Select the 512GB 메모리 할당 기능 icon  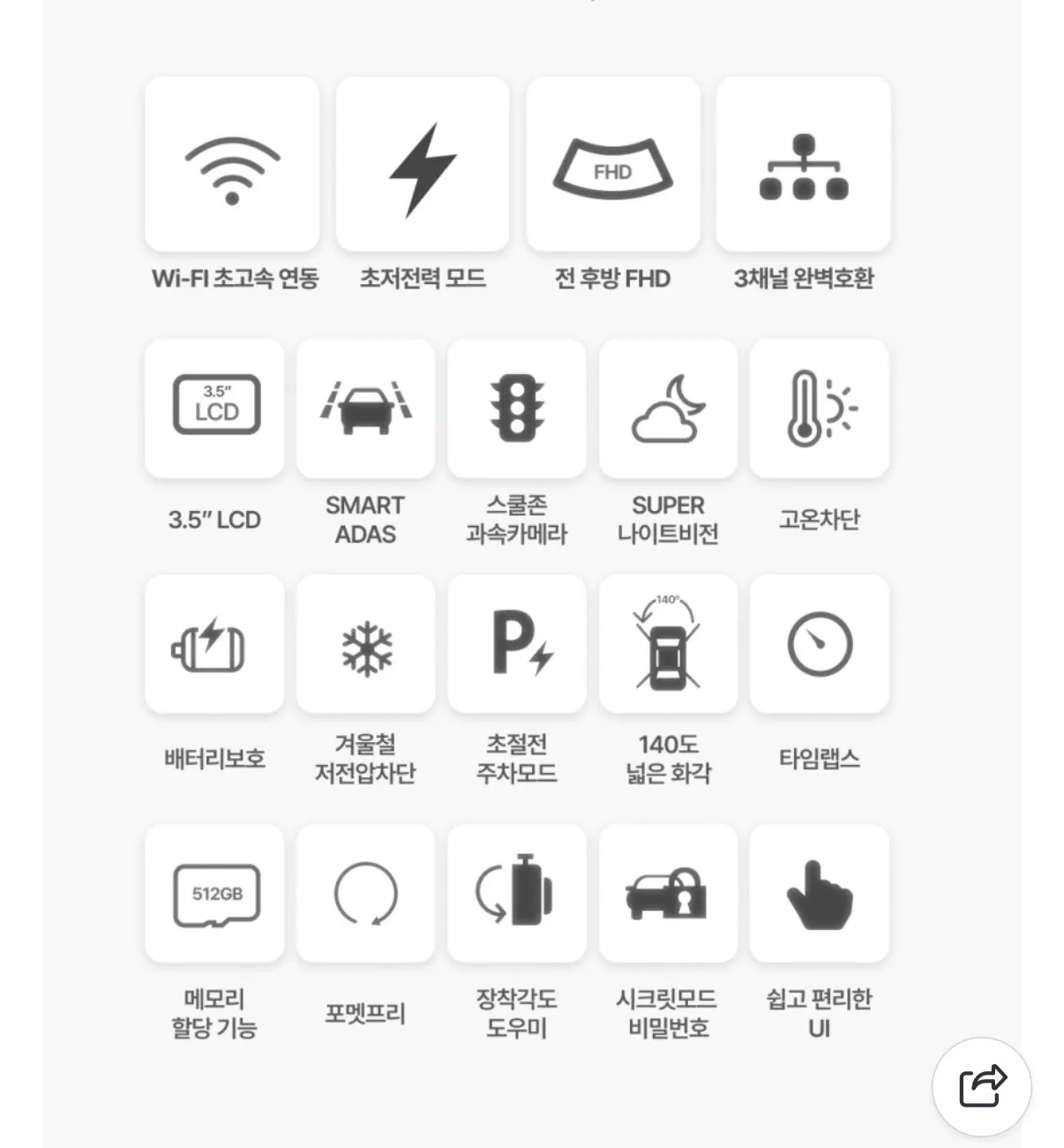214,893
